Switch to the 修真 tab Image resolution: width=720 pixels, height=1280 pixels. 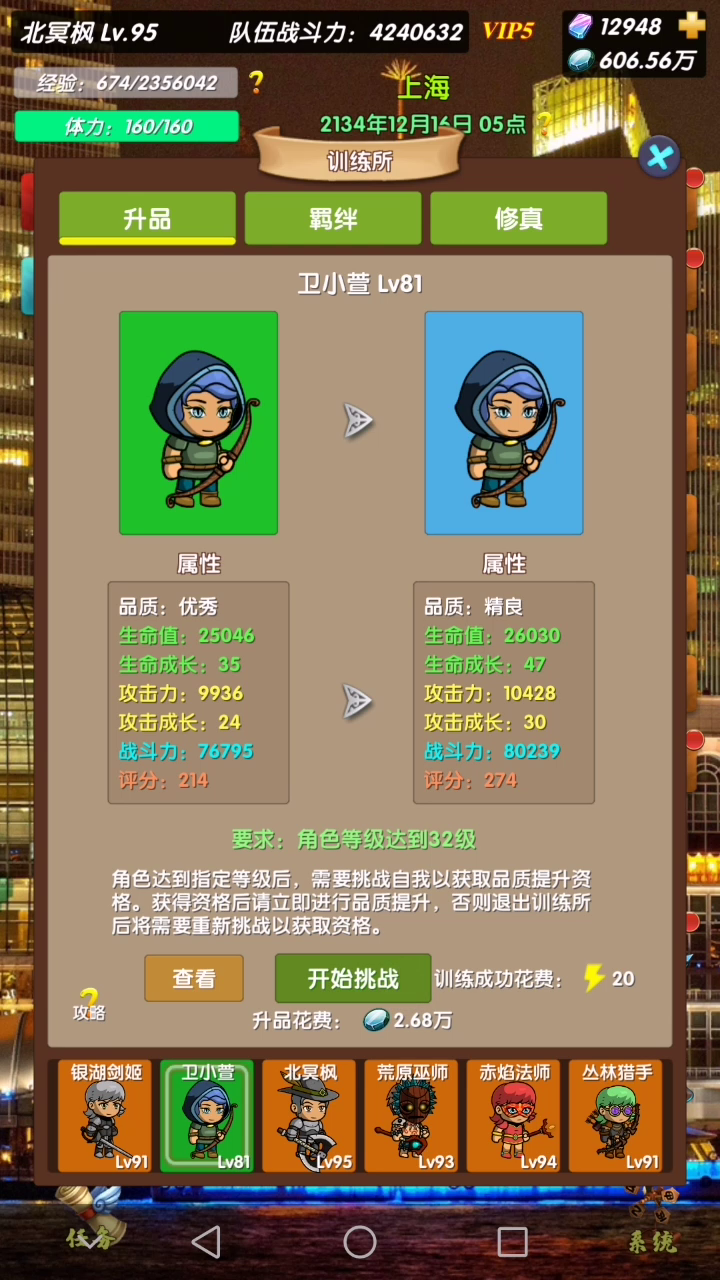518,218
